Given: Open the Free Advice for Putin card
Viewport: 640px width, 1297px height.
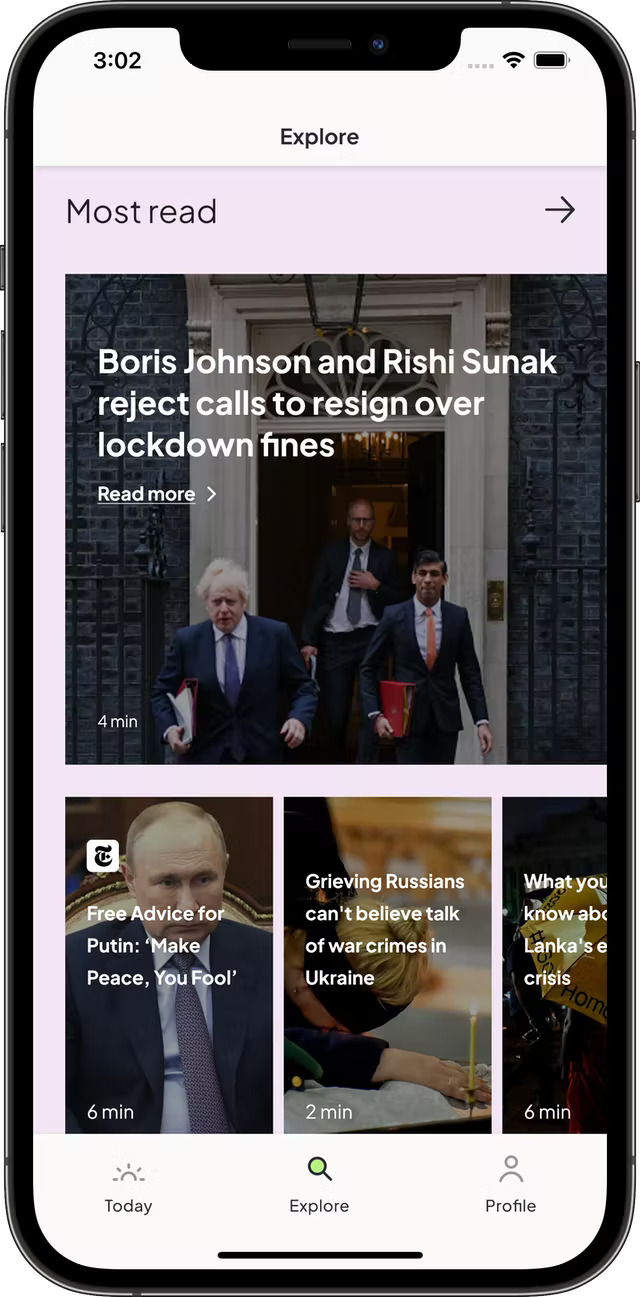Looking at the screenshot, I should tap(169, 965).
